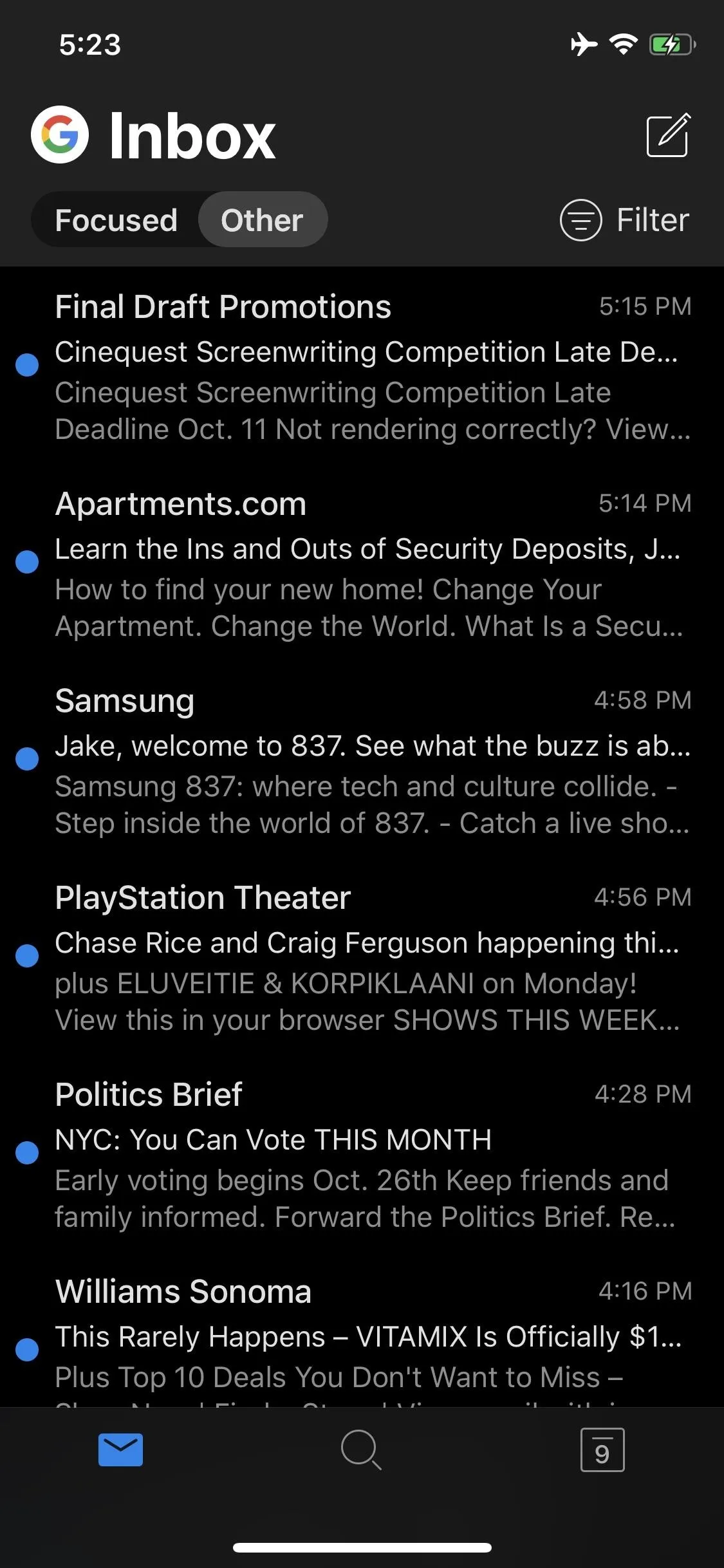Screen dimensions: 724x1568
Task: Compose a new email
Action: (x=668, y=135)
